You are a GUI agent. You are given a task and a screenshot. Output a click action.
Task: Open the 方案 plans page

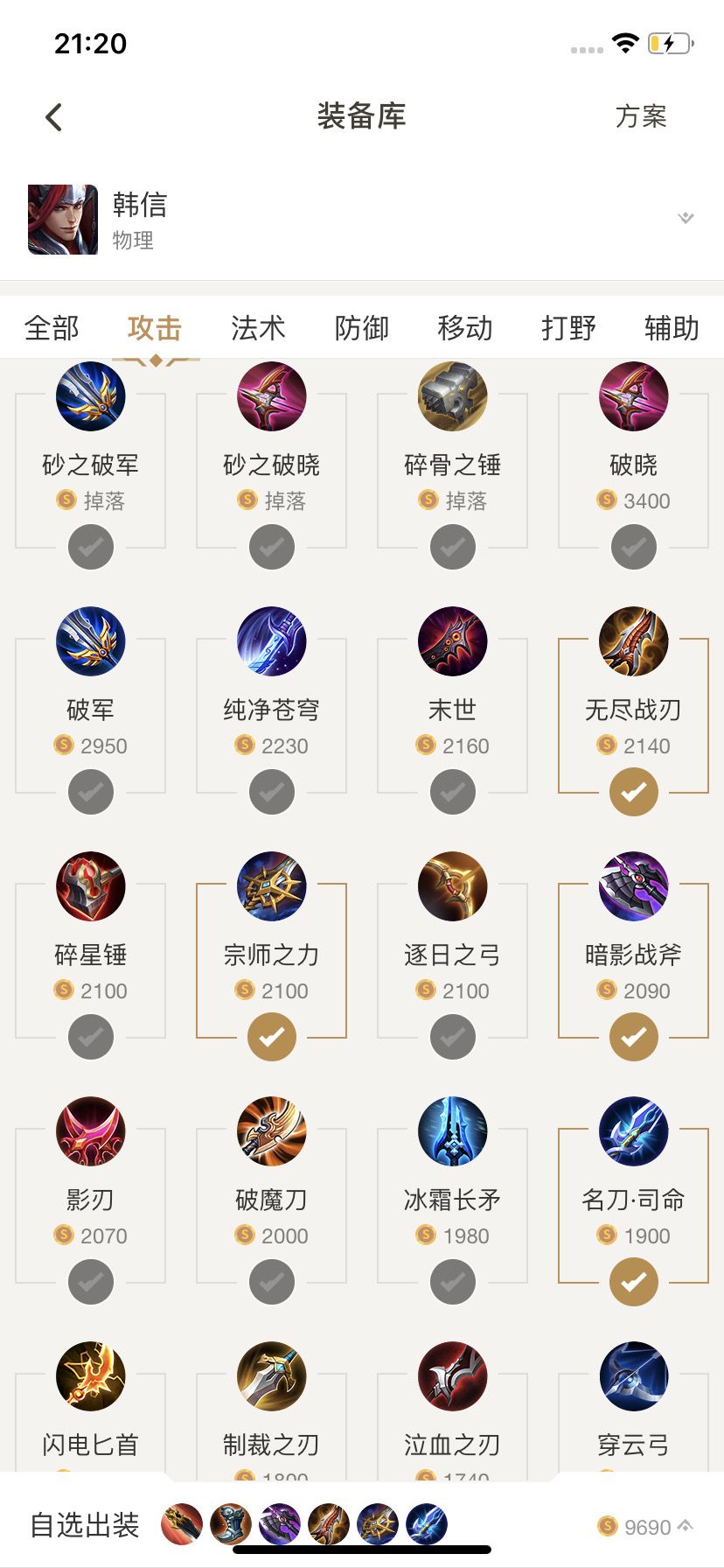click(642, 116)
